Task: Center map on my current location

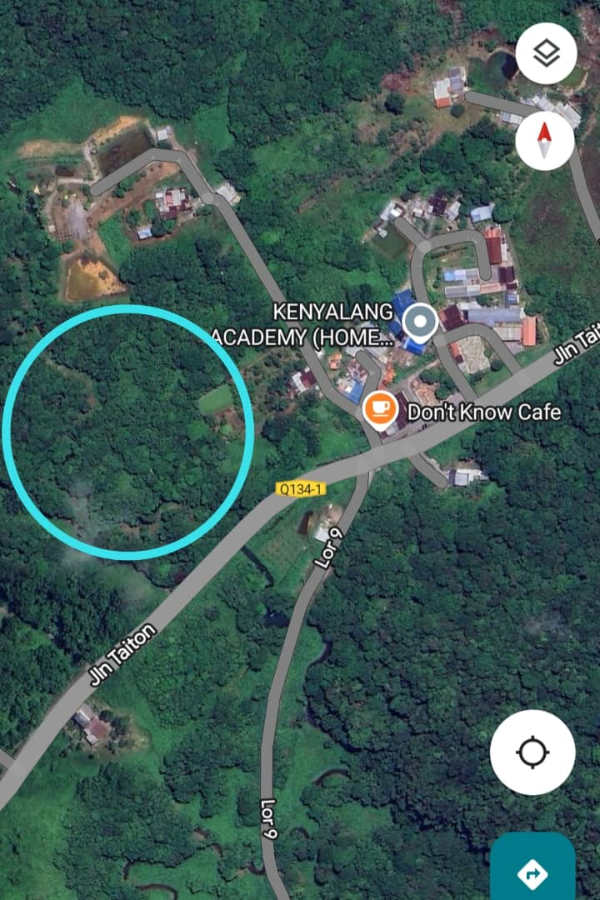Action: pyautogui.click(x=532, y=752)
